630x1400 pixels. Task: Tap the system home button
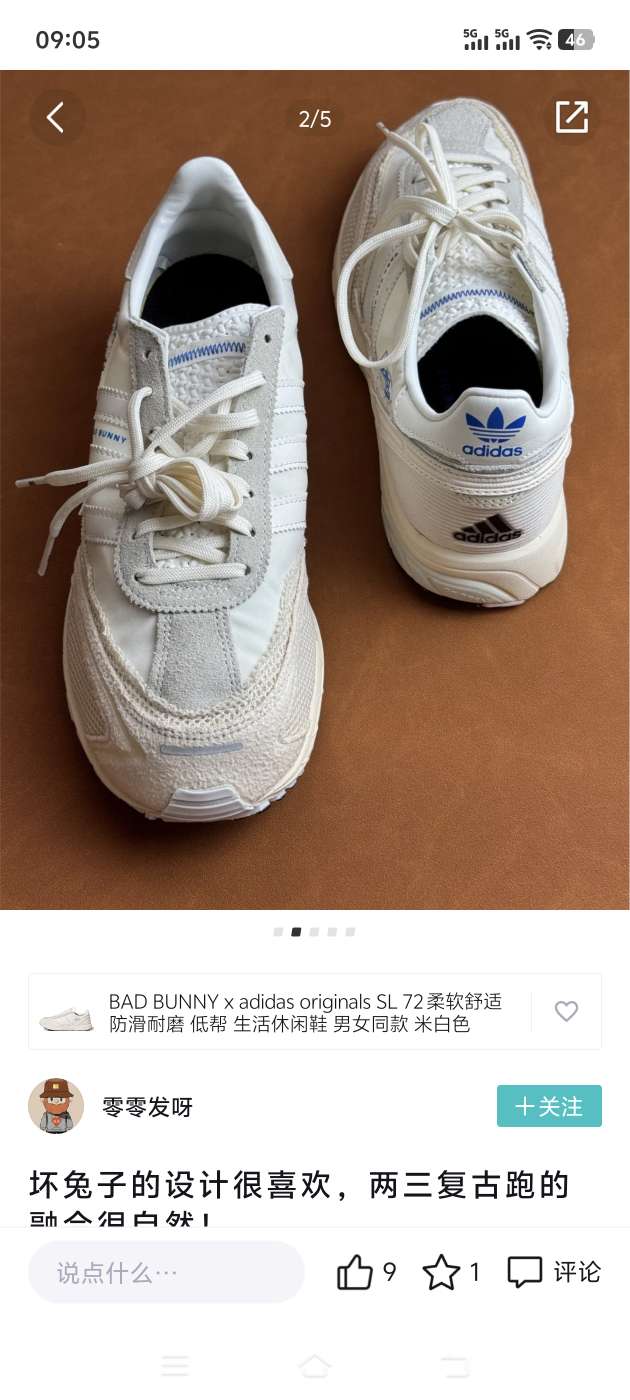[x=315, y=1366]
